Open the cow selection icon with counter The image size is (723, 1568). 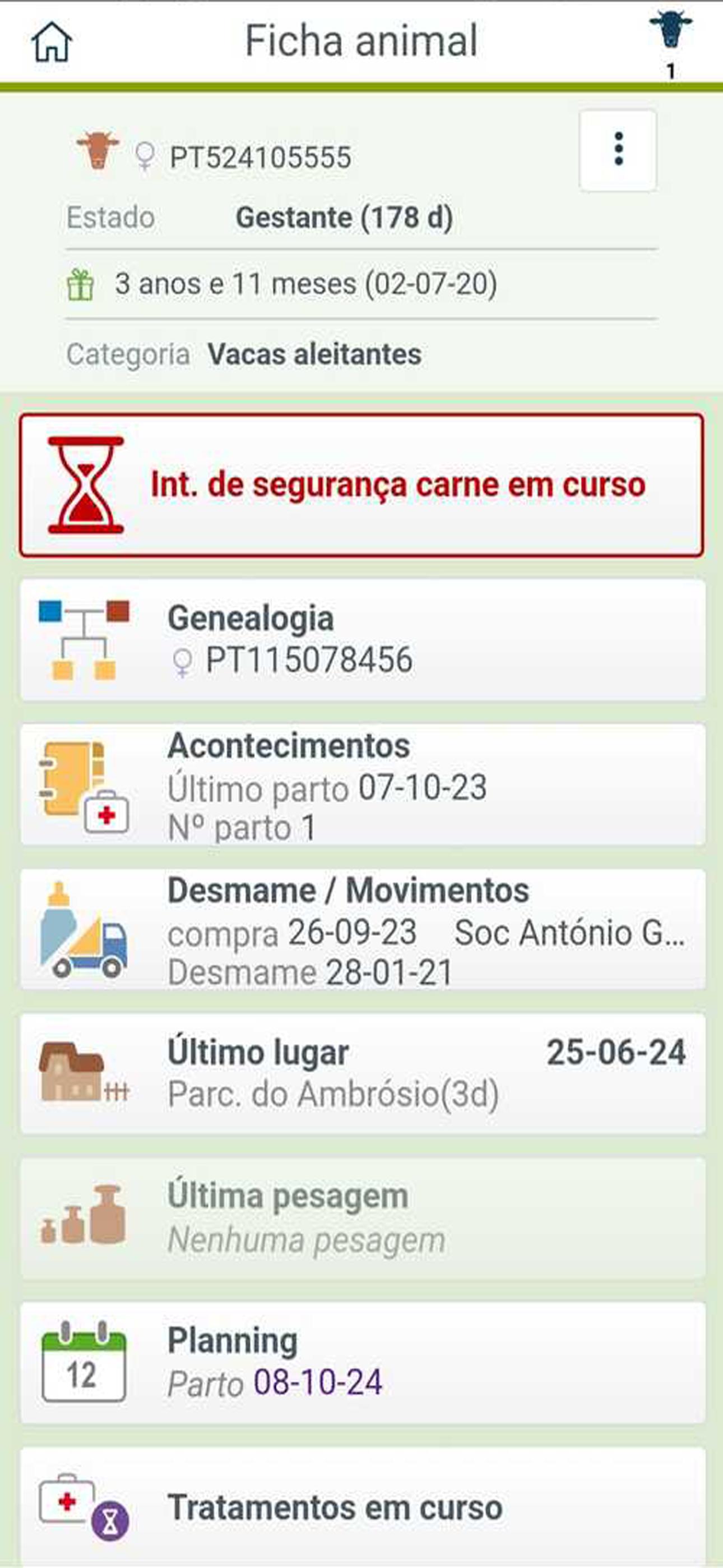pyautogui.click(x=671, y=44)
